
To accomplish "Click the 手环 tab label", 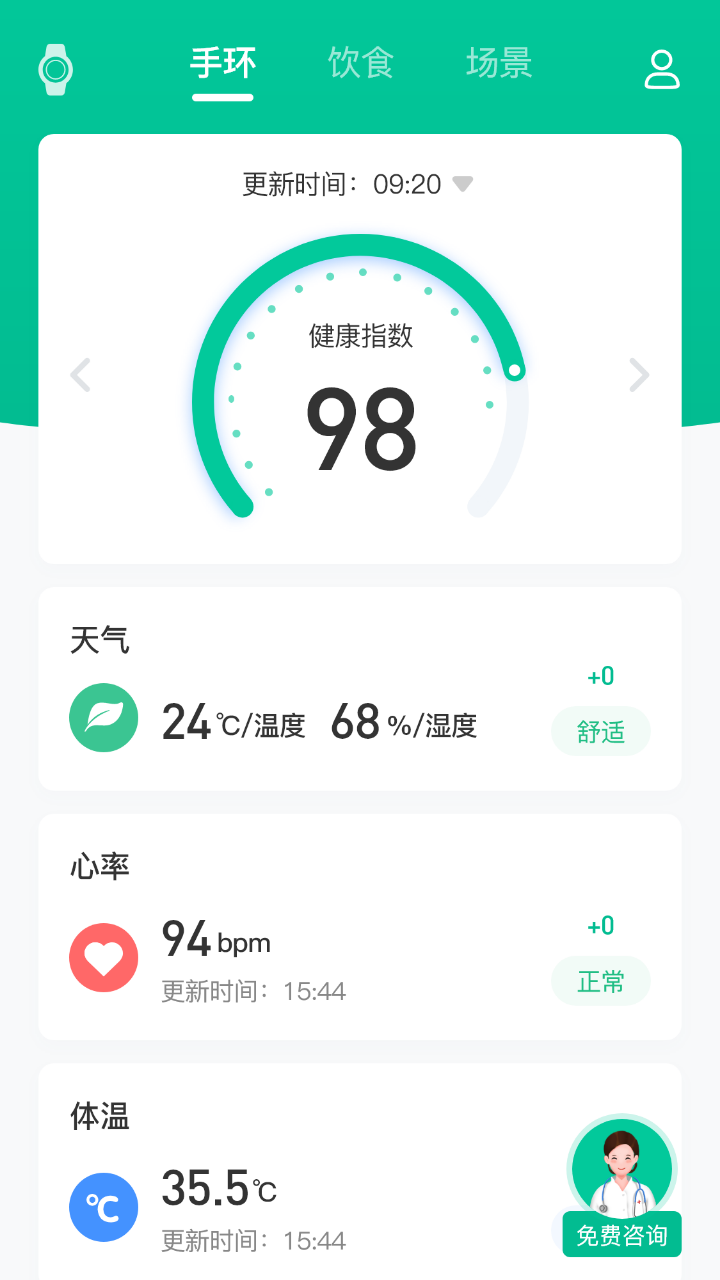I will click(x=222, y=62).
